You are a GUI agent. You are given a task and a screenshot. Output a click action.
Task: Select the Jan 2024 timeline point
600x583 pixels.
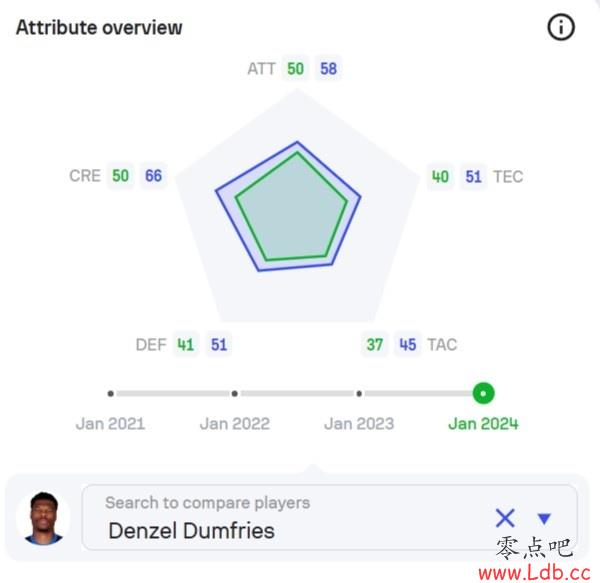(484, 393)
